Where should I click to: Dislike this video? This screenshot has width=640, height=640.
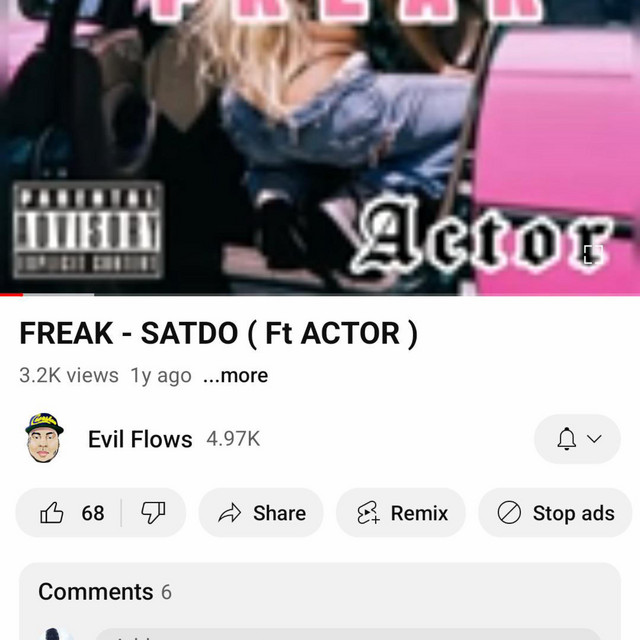click(153, 513)
